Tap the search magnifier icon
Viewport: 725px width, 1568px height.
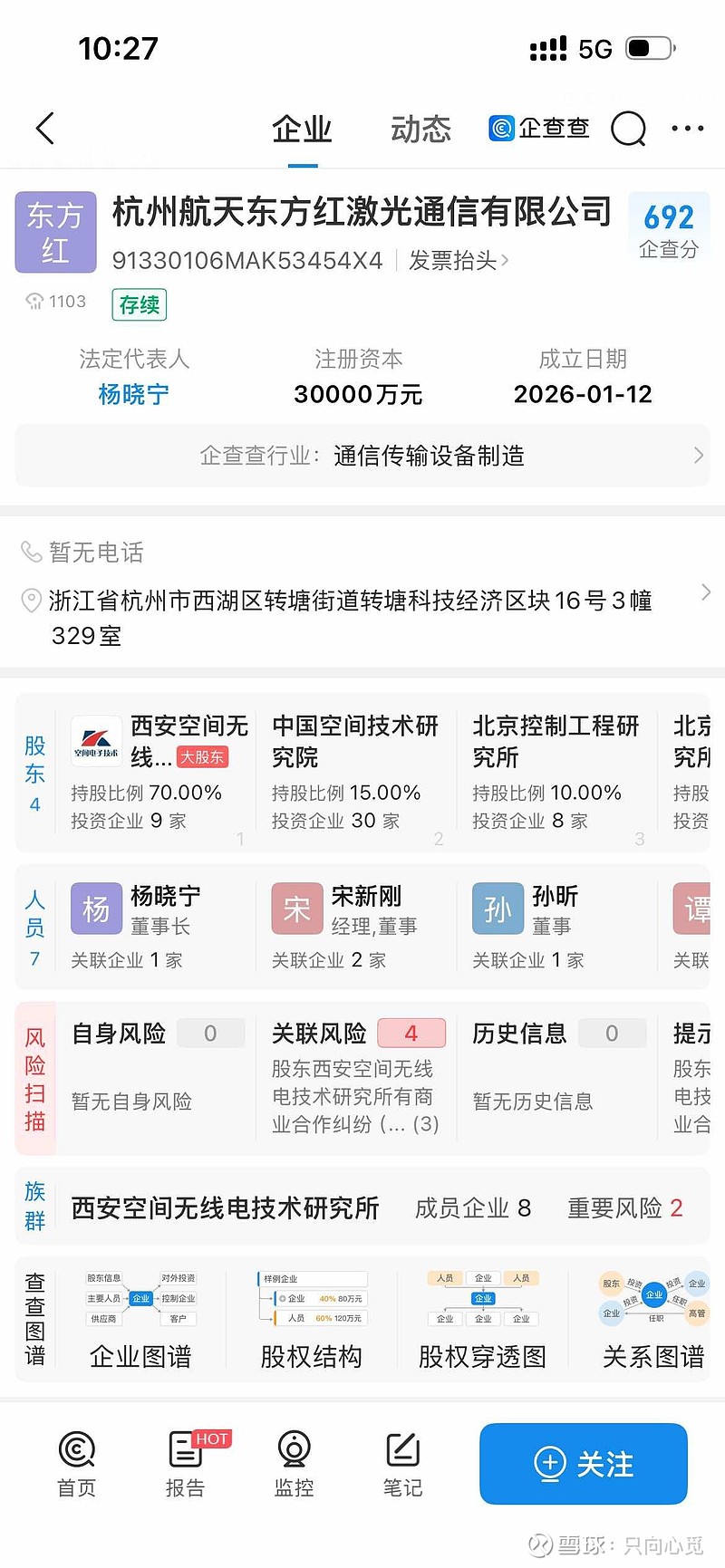pyautogui.click(x=629, y=129)
